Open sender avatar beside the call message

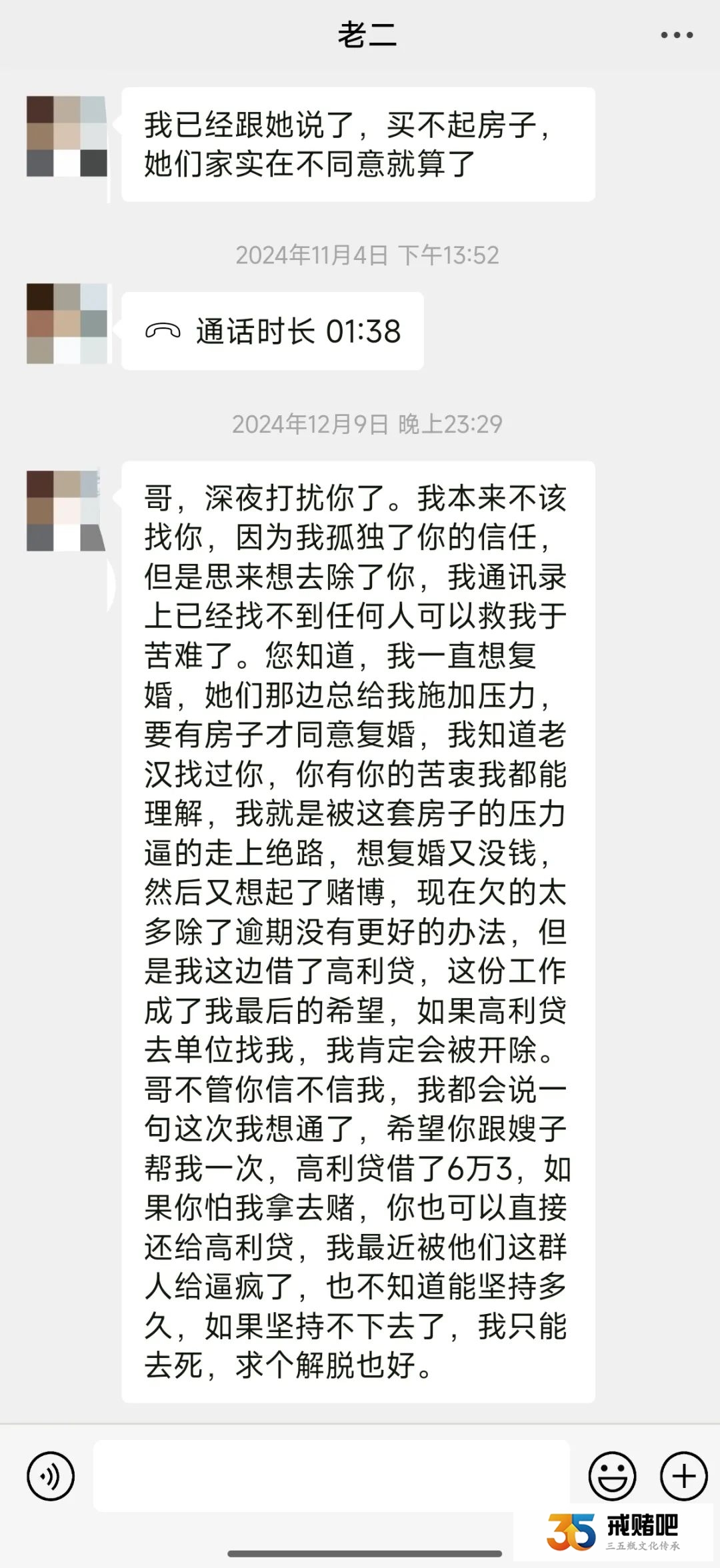[x=67, y=324]
